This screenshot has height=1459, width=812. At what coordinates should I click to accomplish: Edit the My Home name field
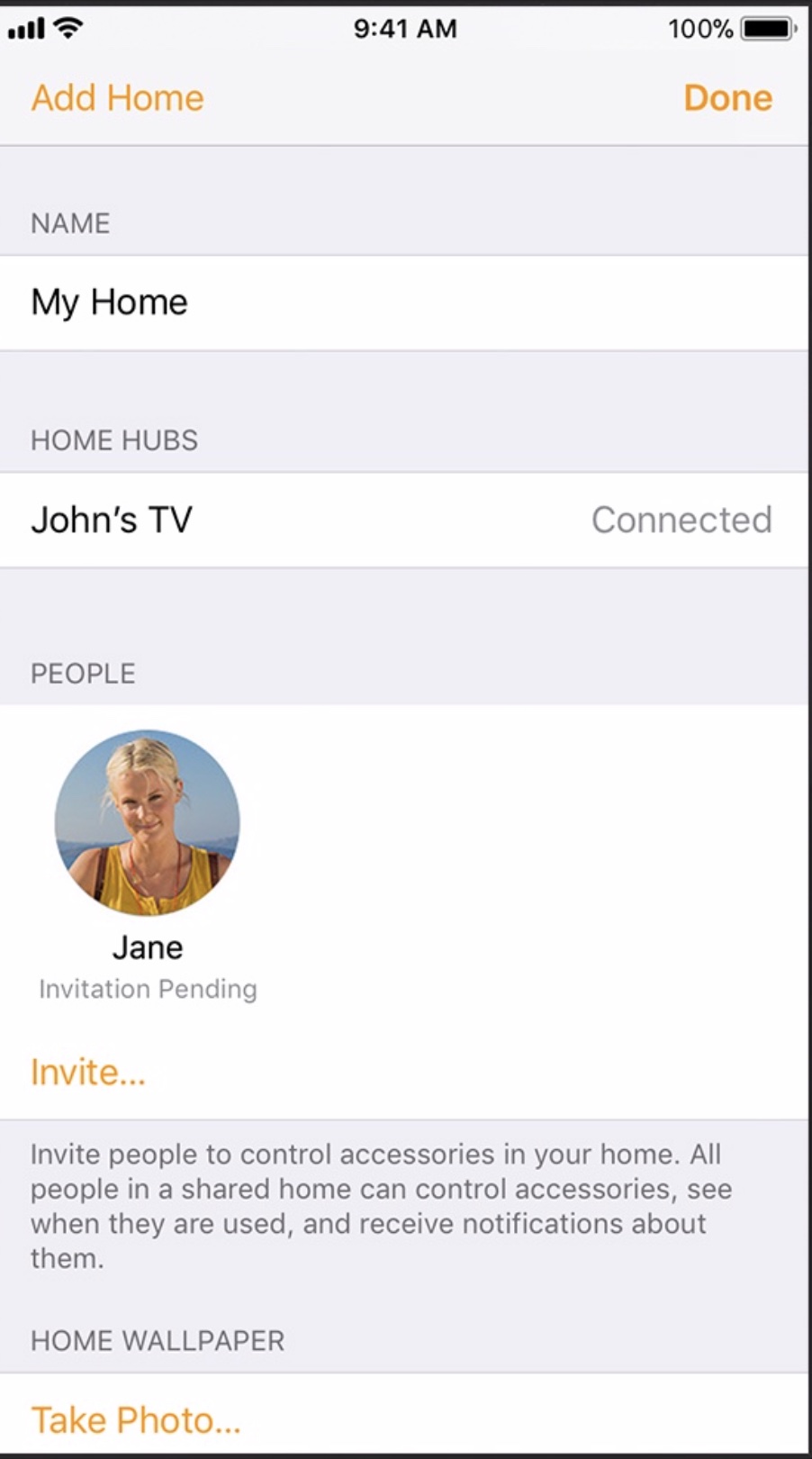[x=404, y=303]
